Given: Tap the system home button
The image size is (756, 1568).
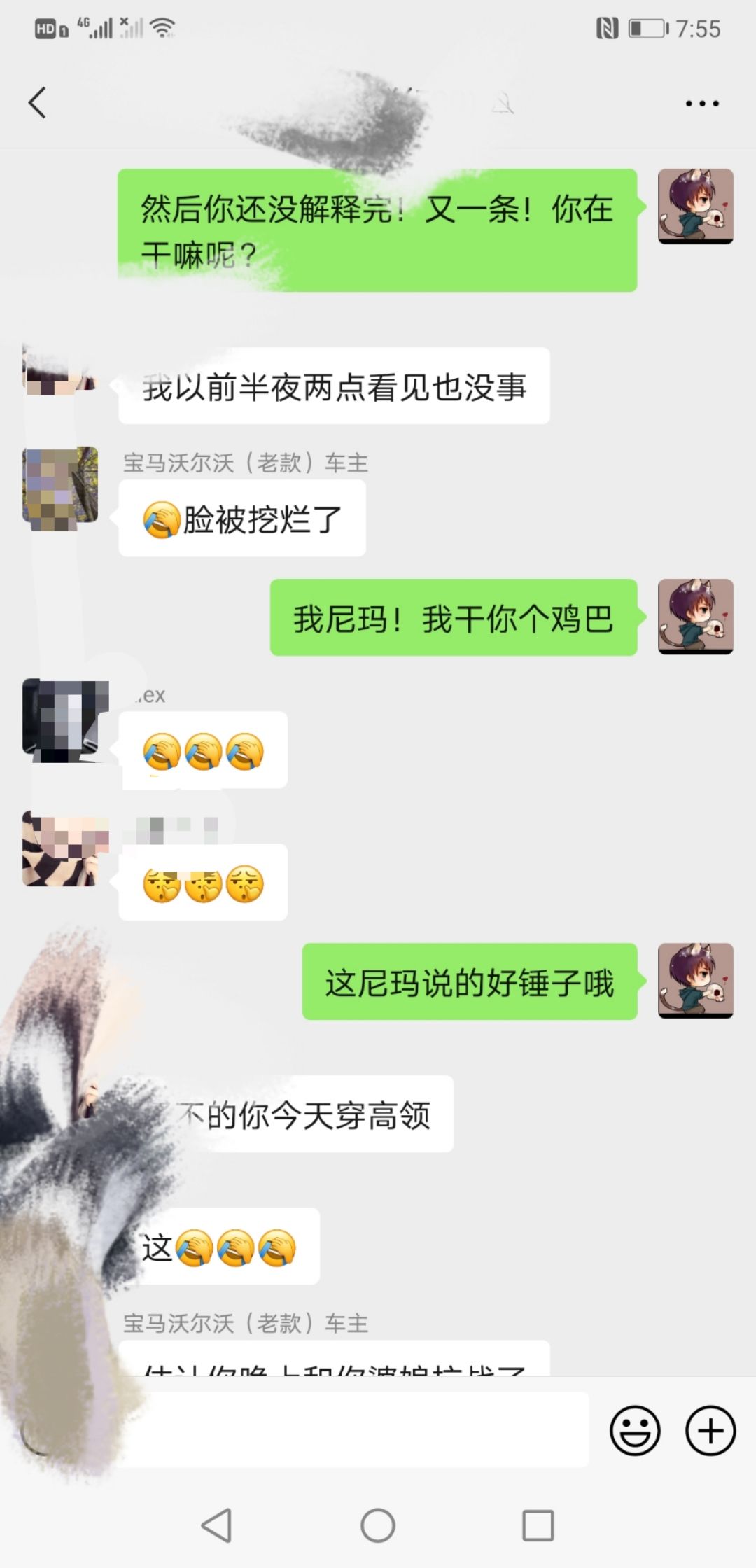Looking at the screenshot, I should coord(378,1525).
